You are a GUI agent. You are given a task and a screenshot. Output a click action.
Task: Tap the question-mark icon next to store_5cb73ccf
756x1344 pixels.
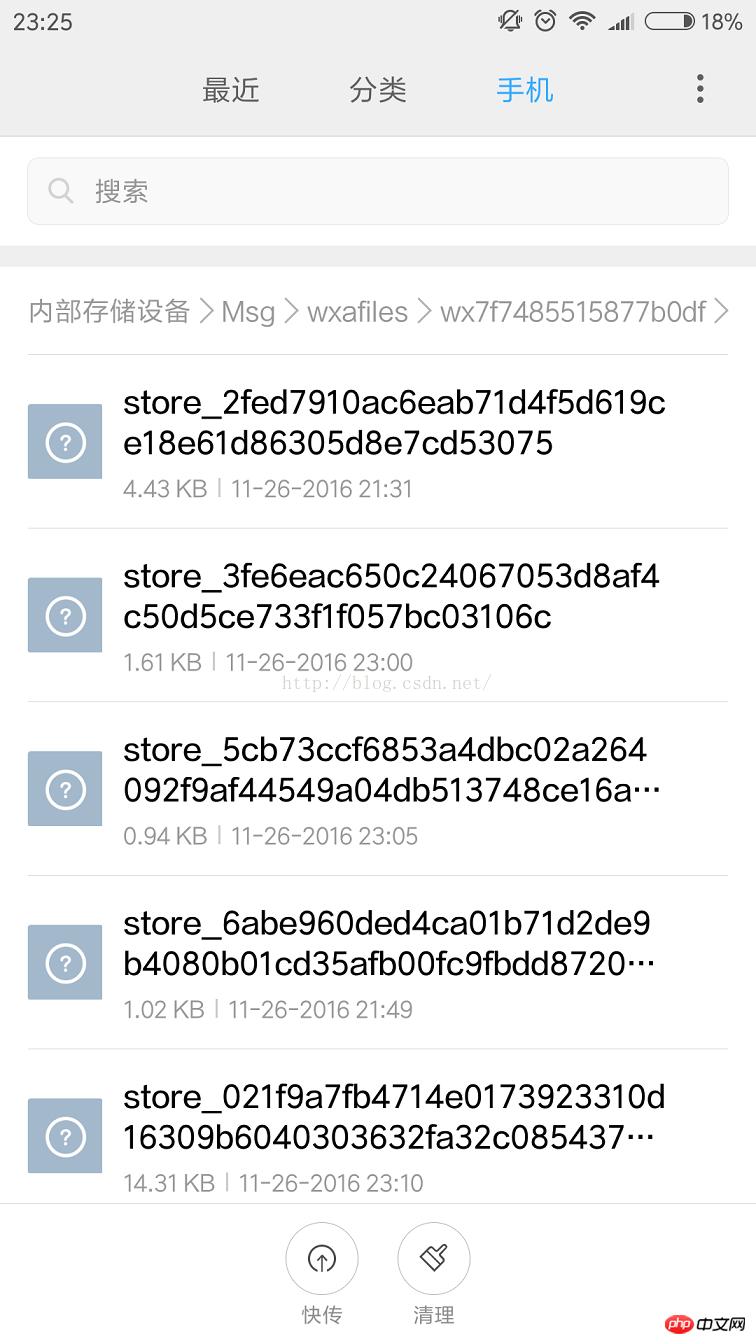pos(64,789)
